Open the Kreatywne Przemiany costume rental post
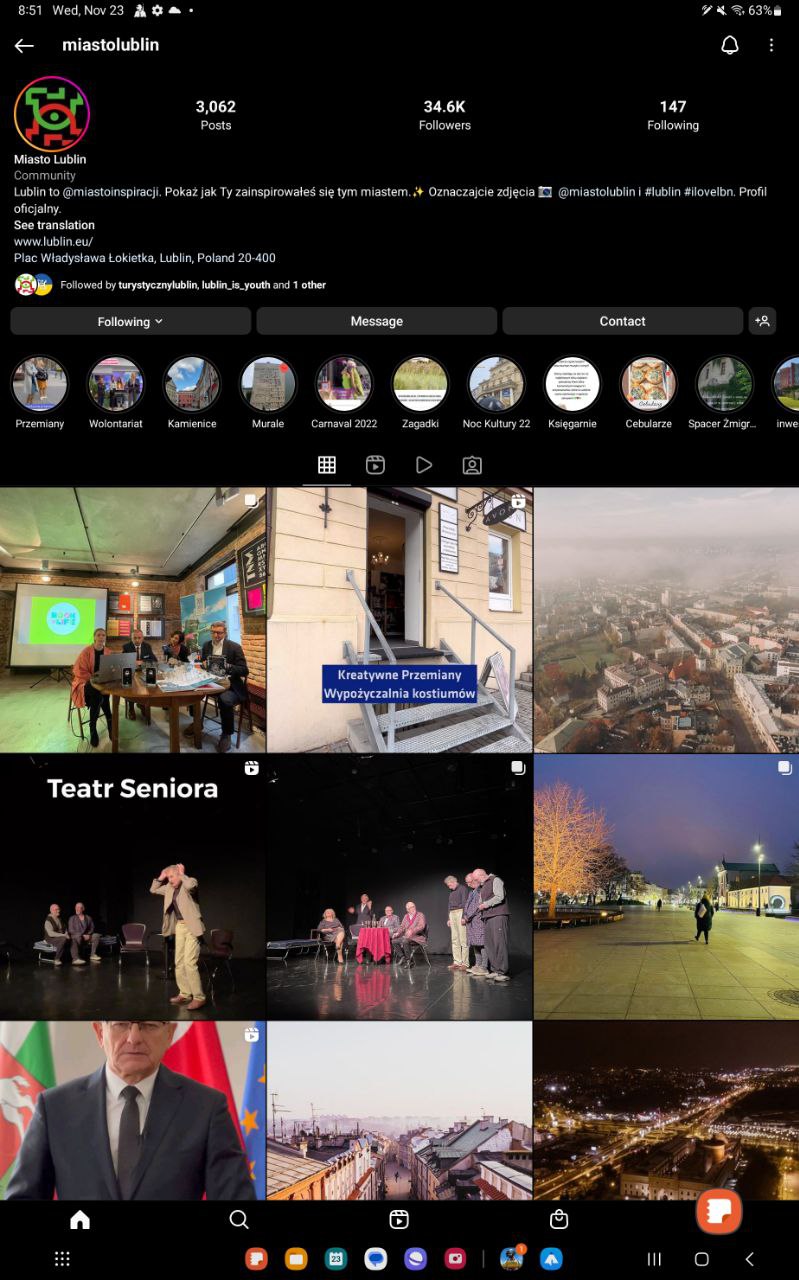The height and width of the screenshot is (1280, 799). click(400, 620)
